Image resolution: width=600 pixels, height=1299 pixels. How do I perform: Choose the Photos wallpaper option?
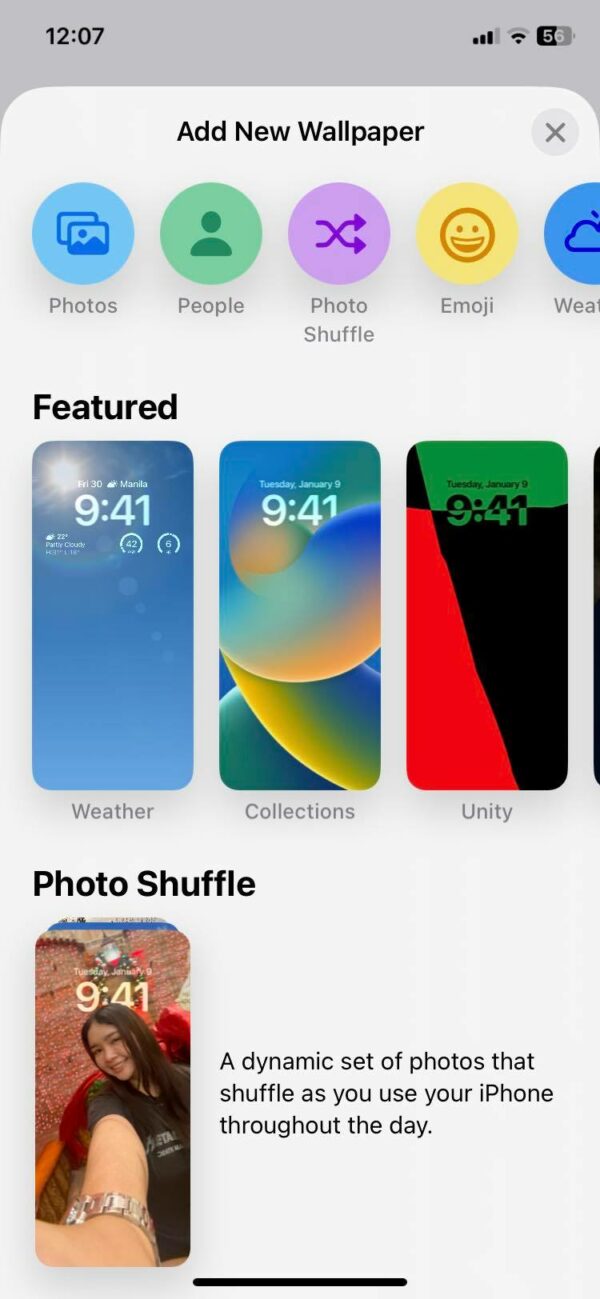[x=83, y=234]
